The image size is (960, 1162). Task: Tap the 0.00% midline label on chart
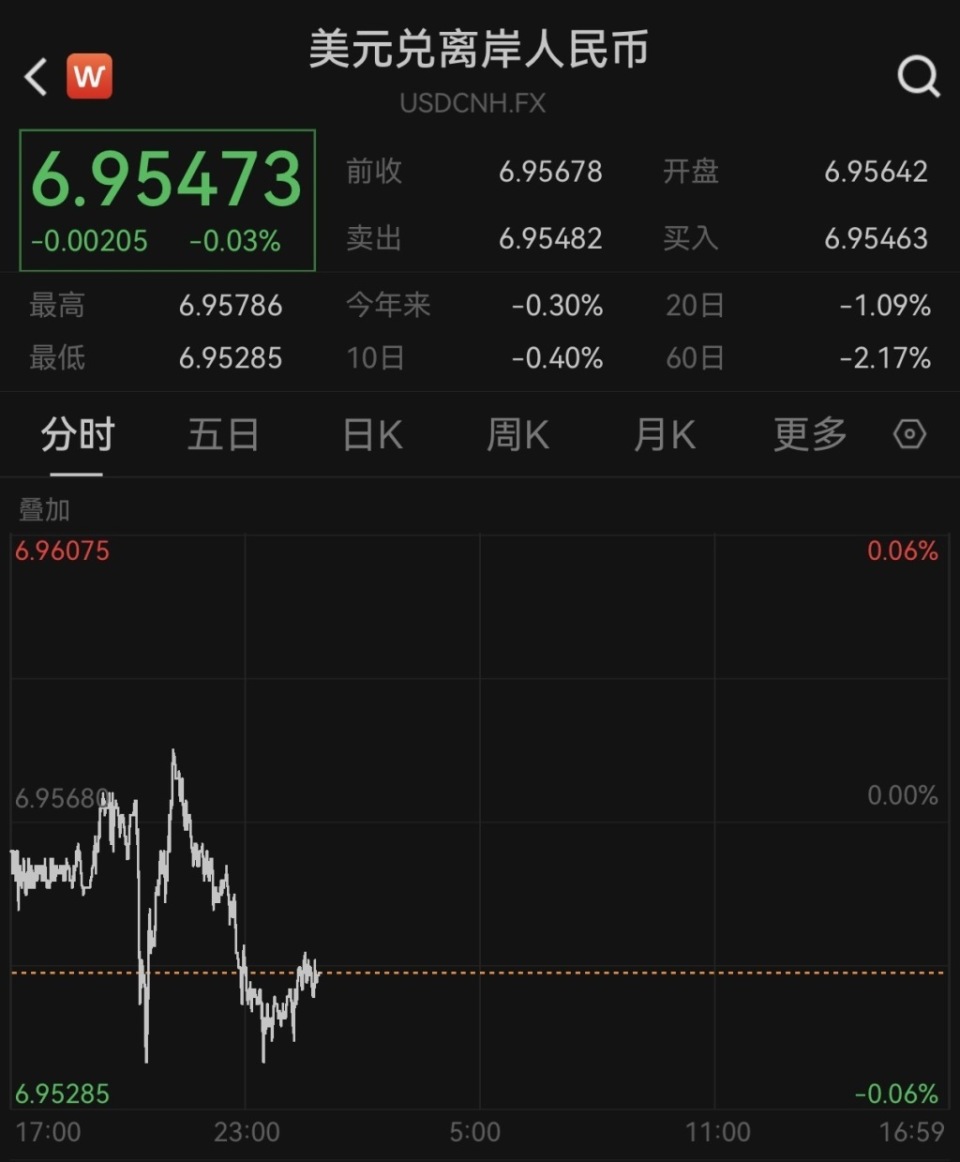[x=903, y=795]
